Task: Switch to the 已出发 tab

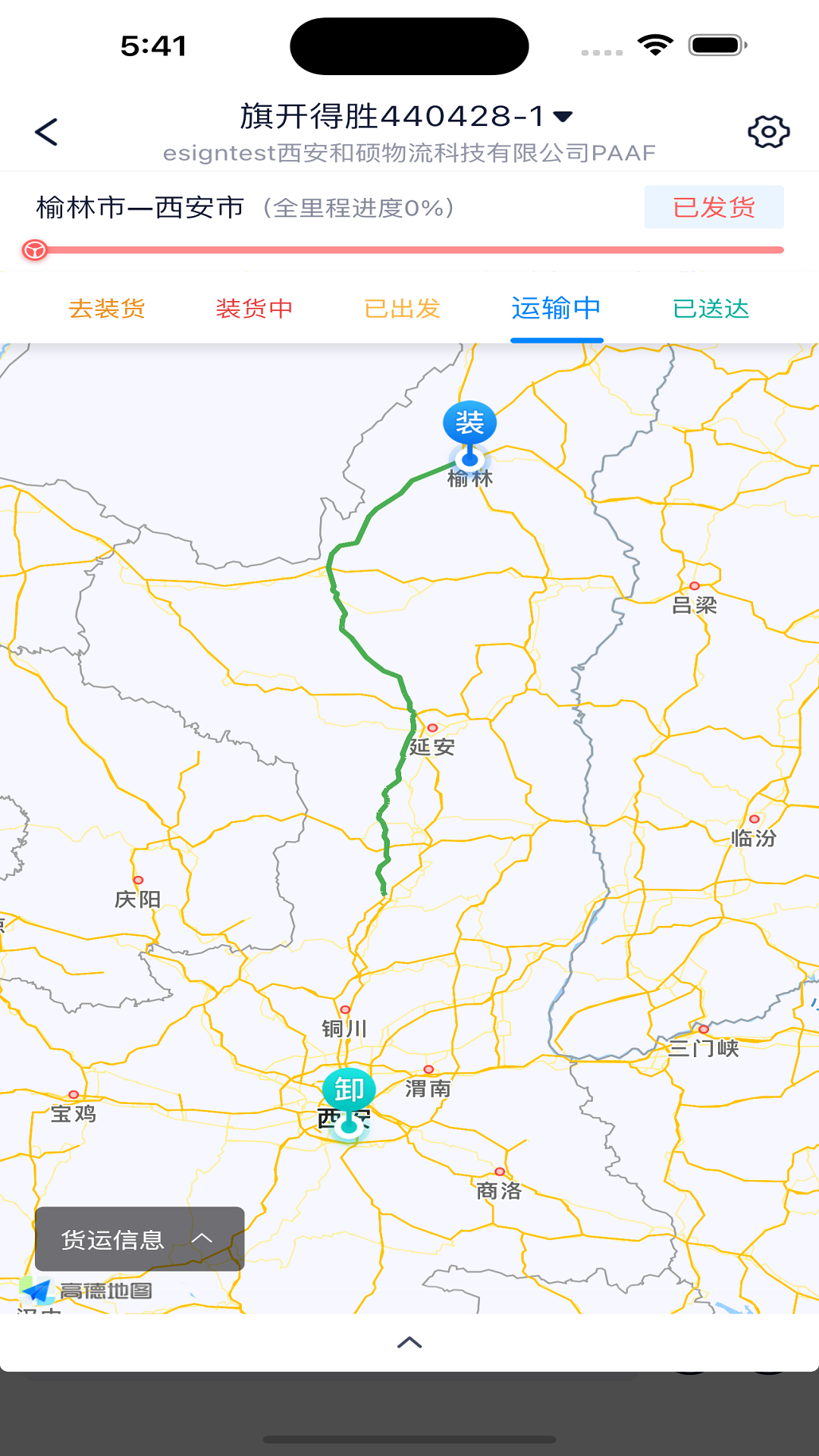Action: click(x=402, y=309)
